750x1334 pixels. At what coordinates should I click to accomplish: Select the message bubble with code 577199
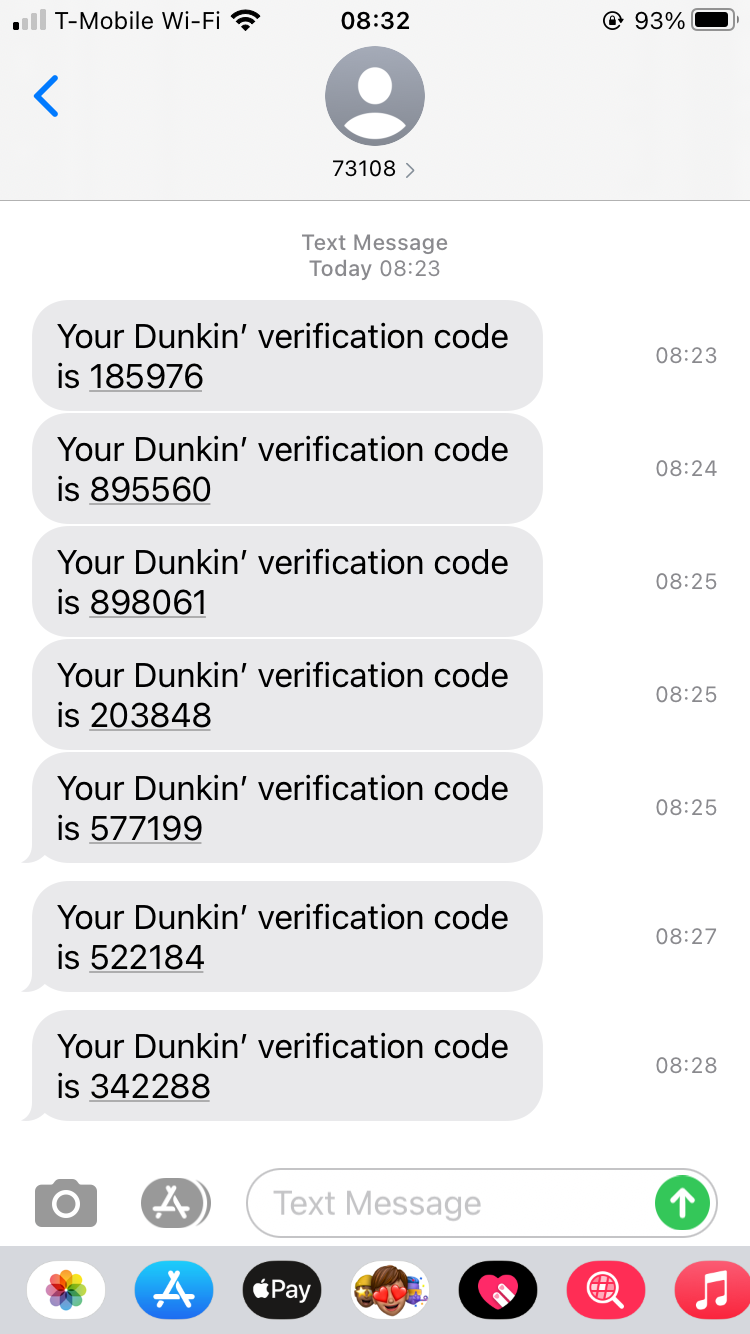tap(287, 807)
